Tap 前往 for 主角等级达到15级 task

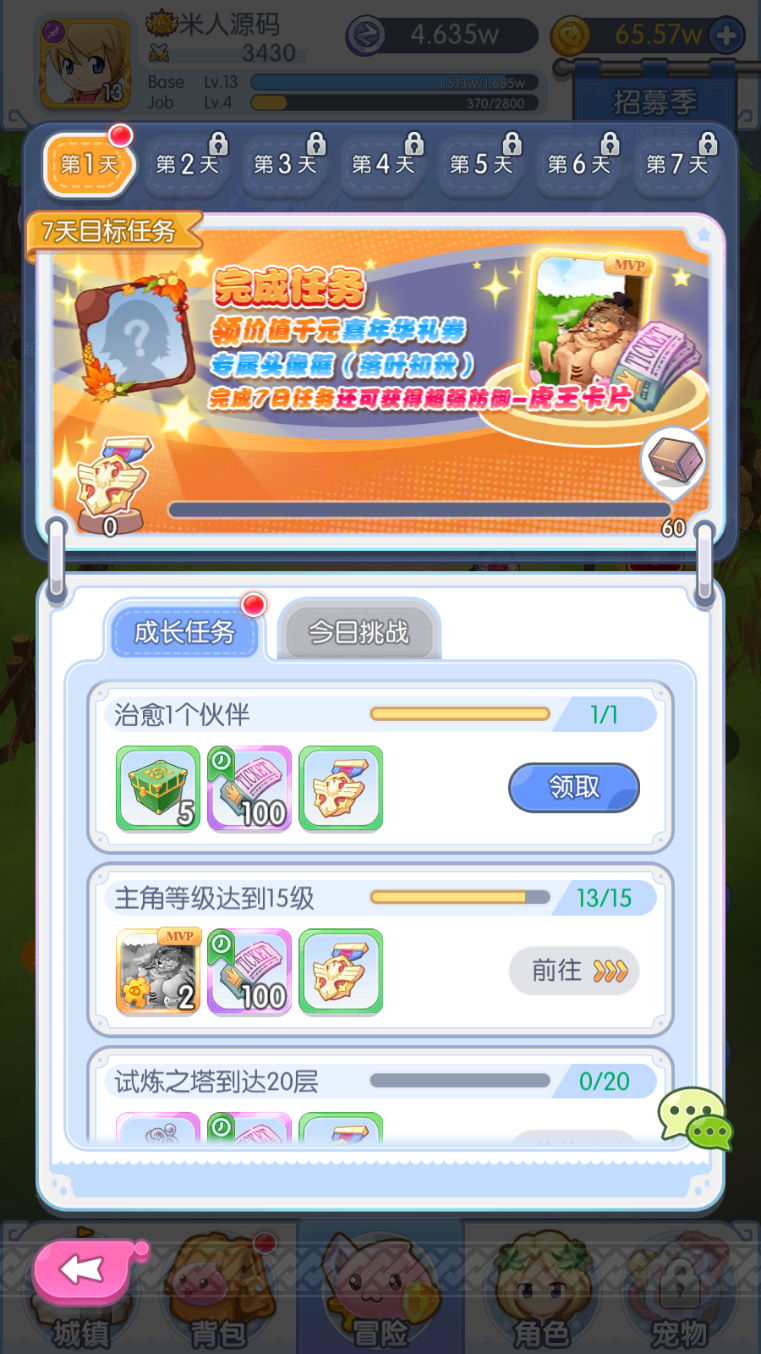[574, 970]
